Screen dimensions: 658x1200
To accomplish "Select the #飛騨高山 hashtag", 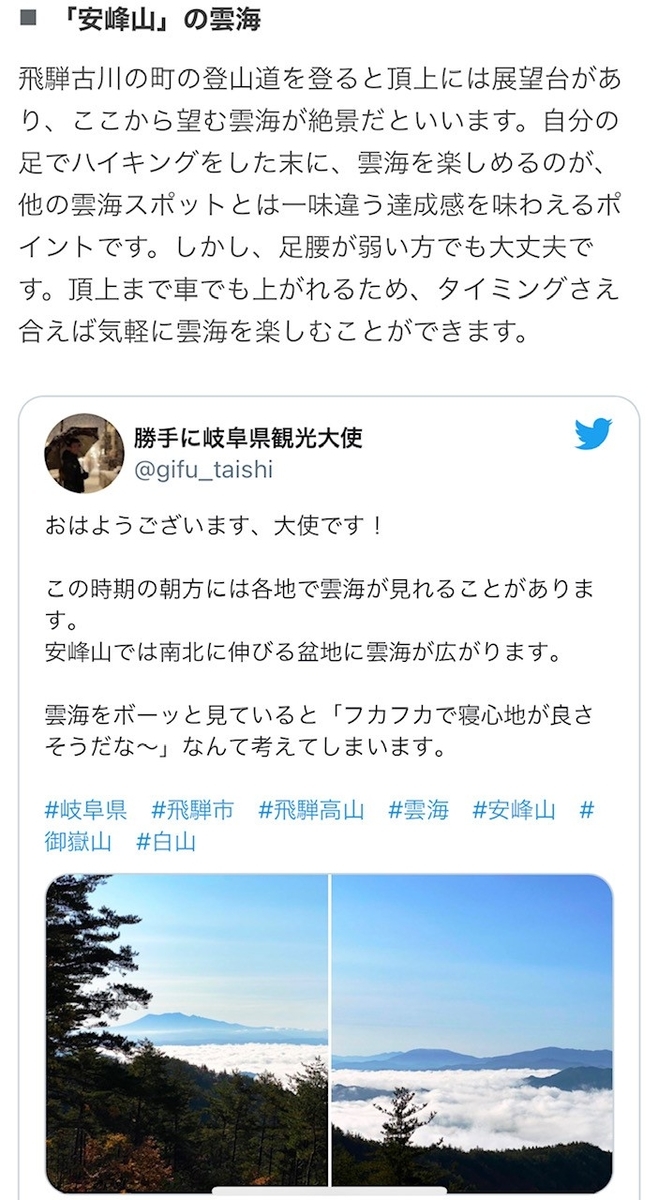I will click(x=311, y=810).
